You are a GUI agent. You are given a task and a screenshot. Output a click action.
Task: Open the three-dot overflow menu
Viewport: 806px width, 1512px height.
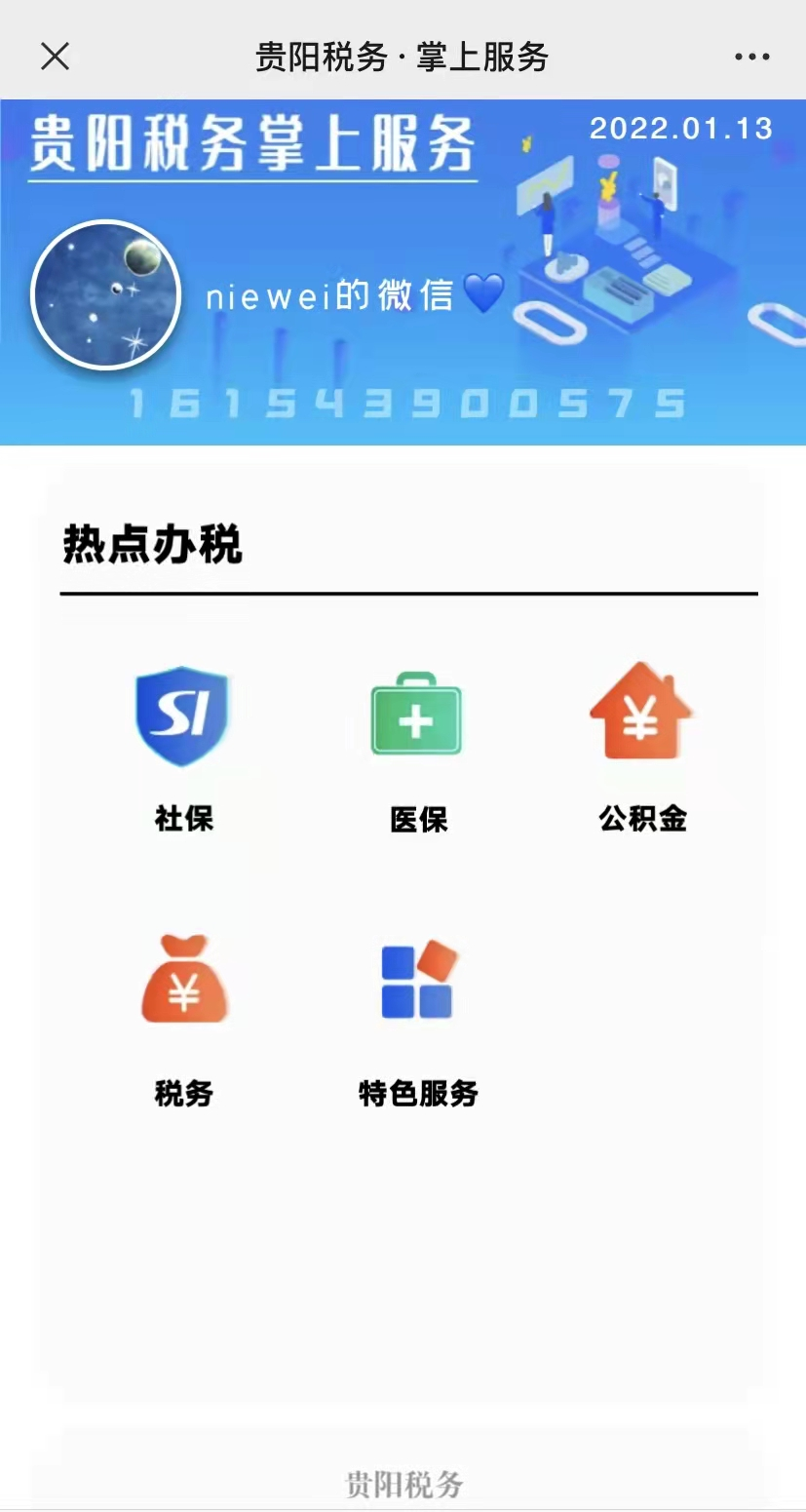751,57
